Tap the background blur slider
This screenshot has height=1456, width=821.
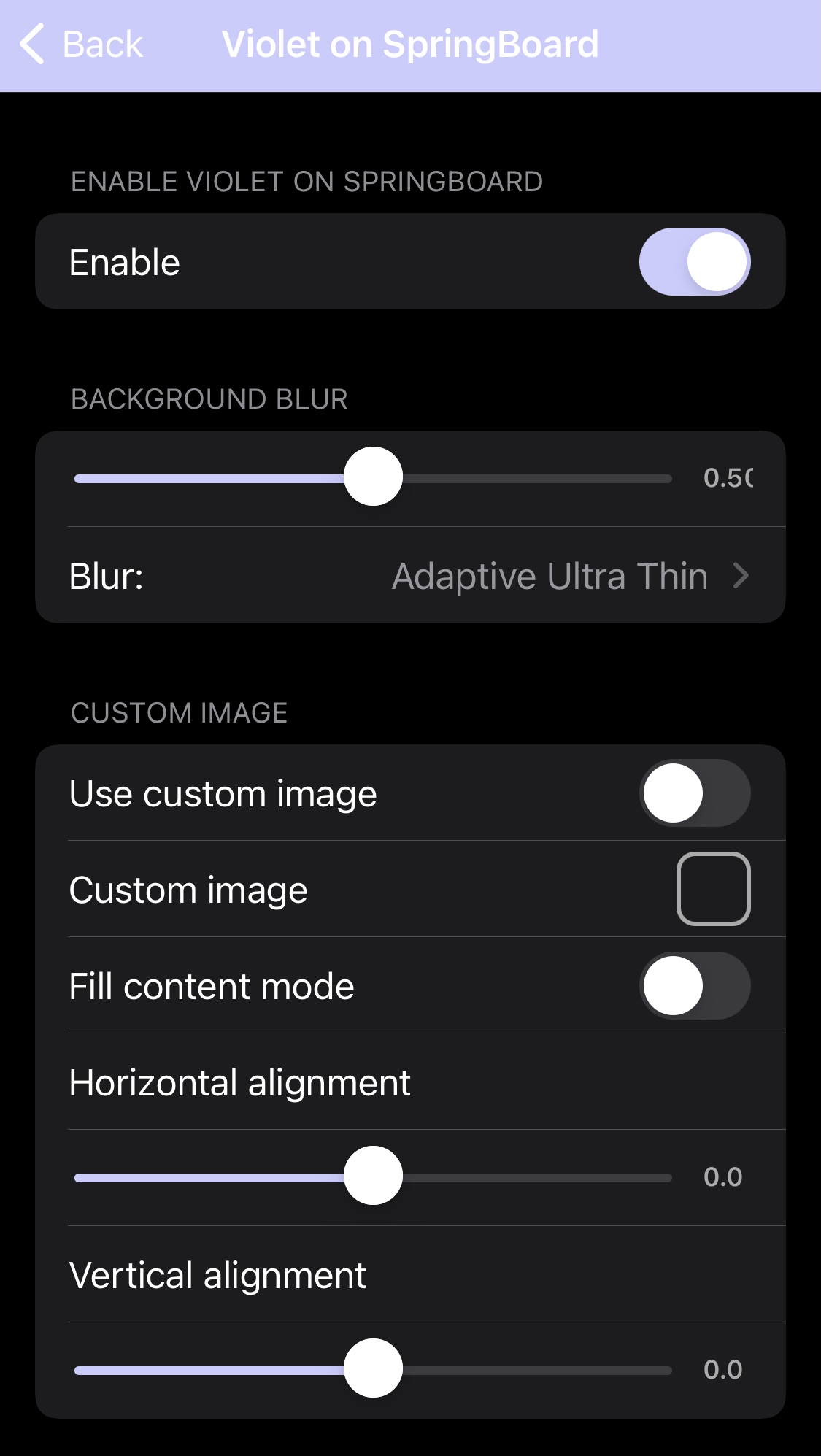373,478
